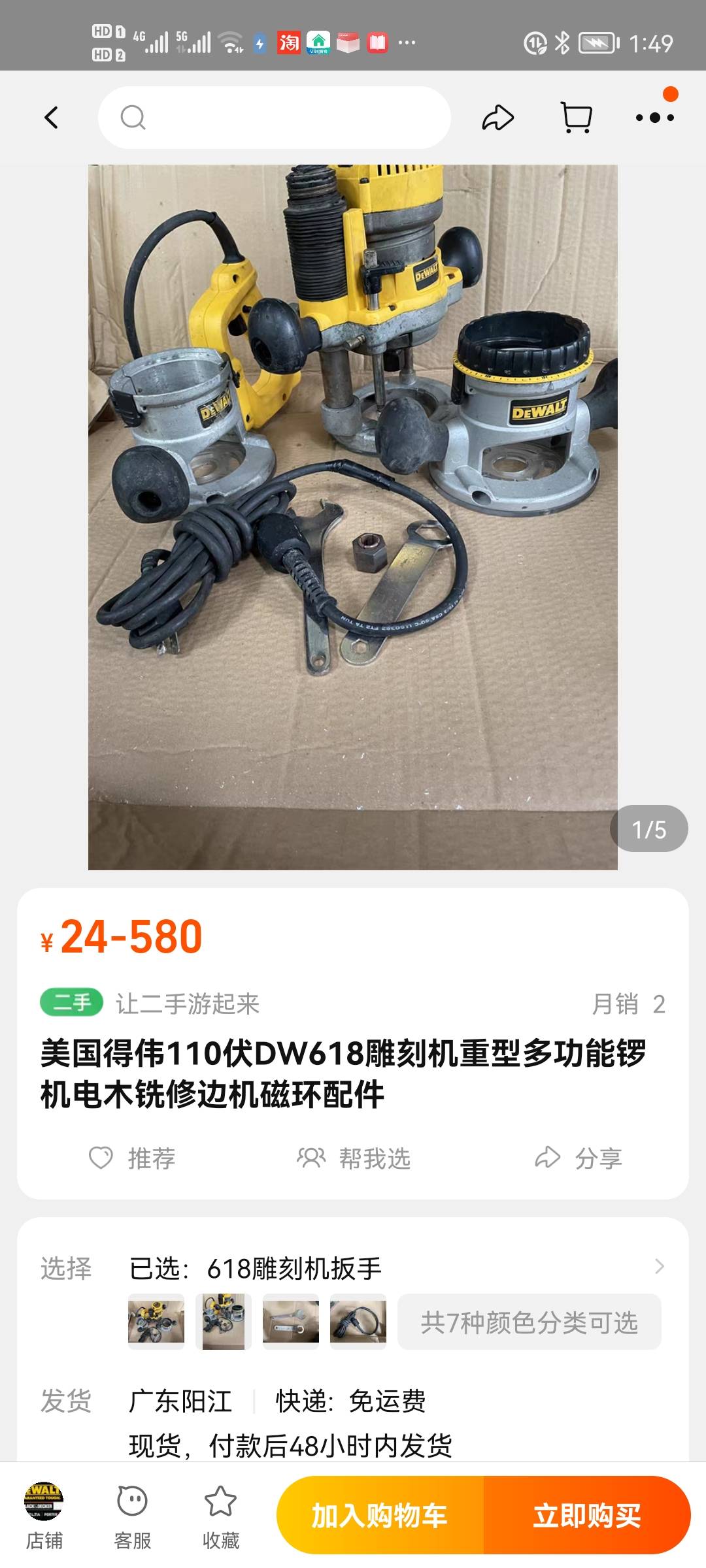The image size is (706, 1568).
Task: Select the fourth variant thumbnail showing cable
Action: (358, 1322)
